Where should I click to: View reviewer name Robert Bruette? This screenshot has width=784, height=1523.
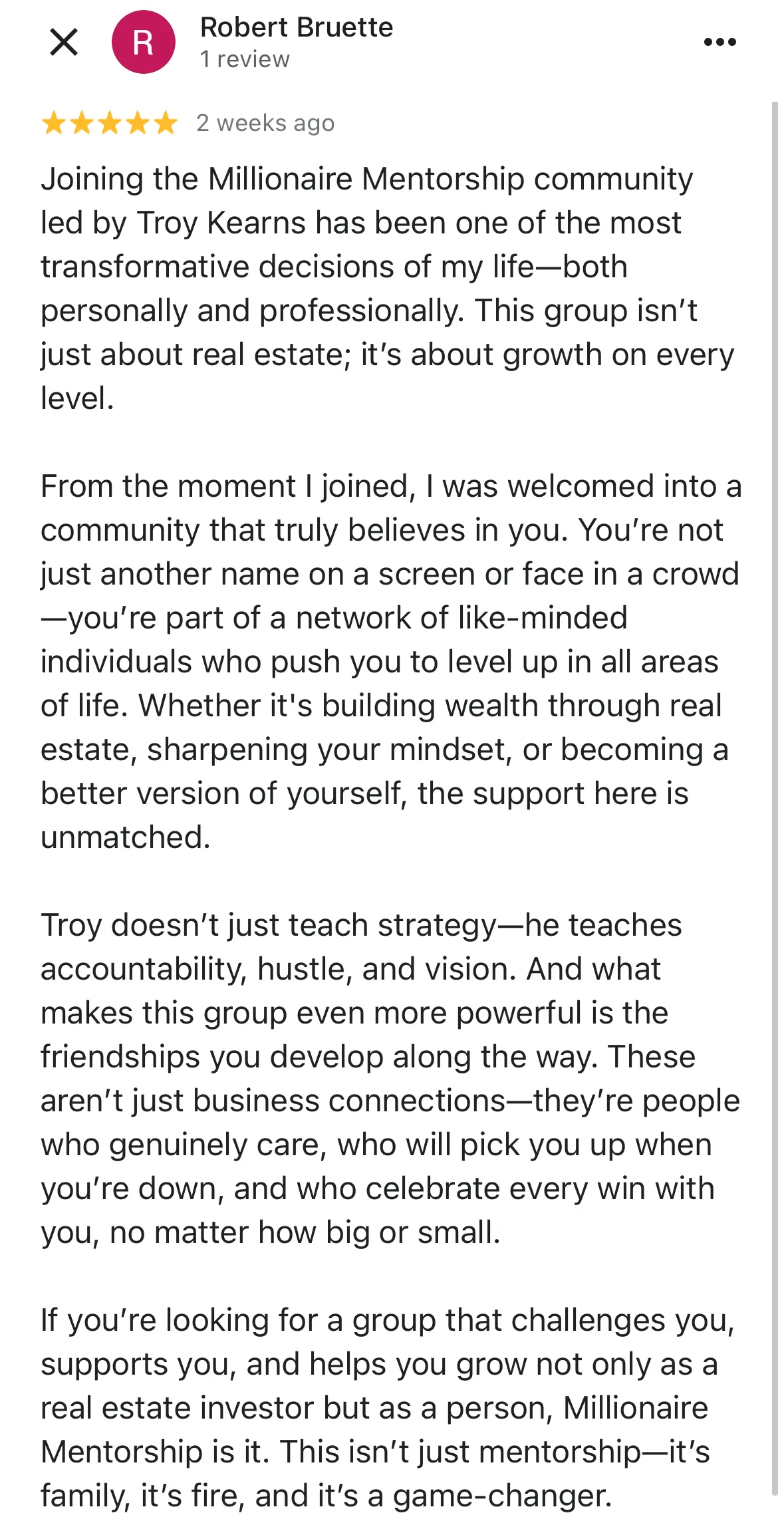[297, 27]
